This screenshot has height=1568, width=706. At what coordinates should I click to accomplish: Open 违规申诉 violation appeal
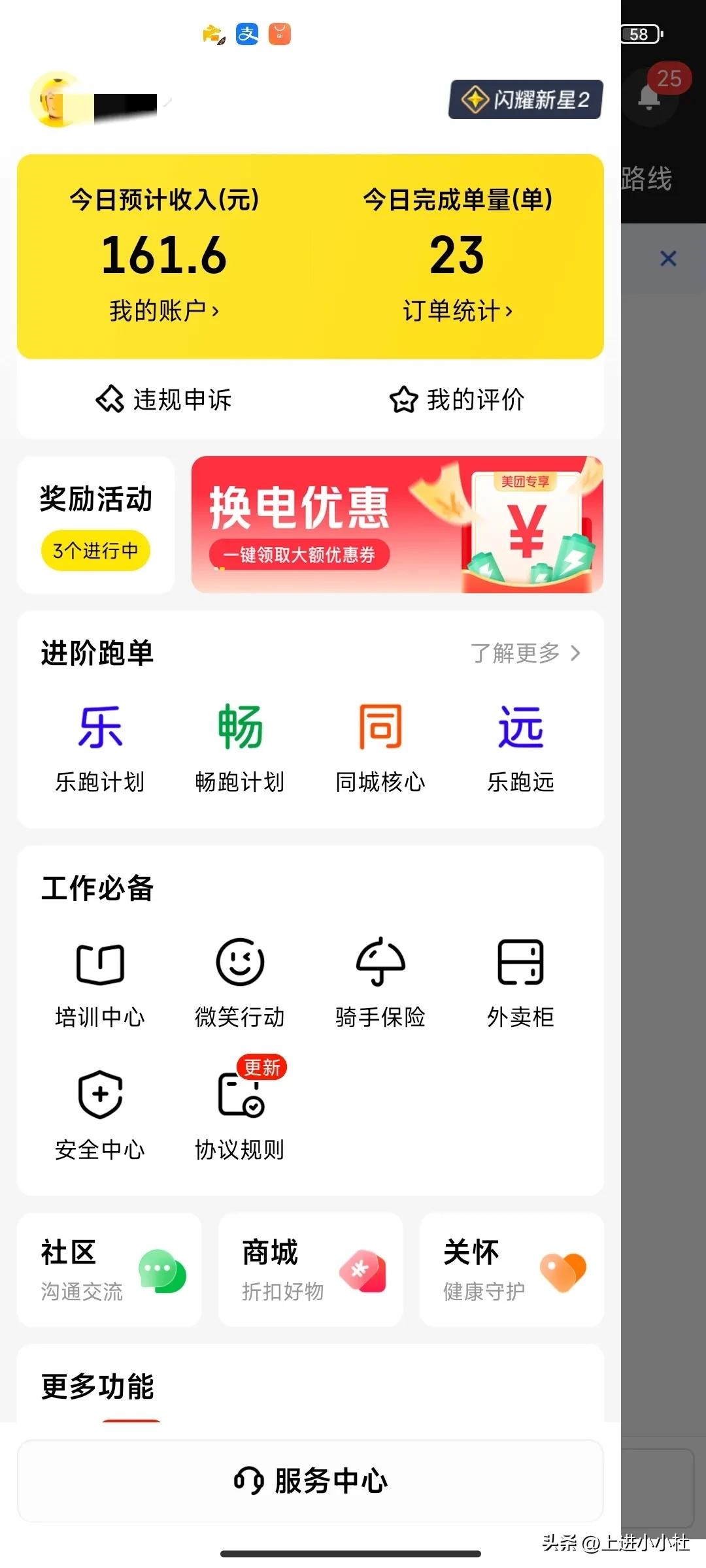(x=163, y=400)
